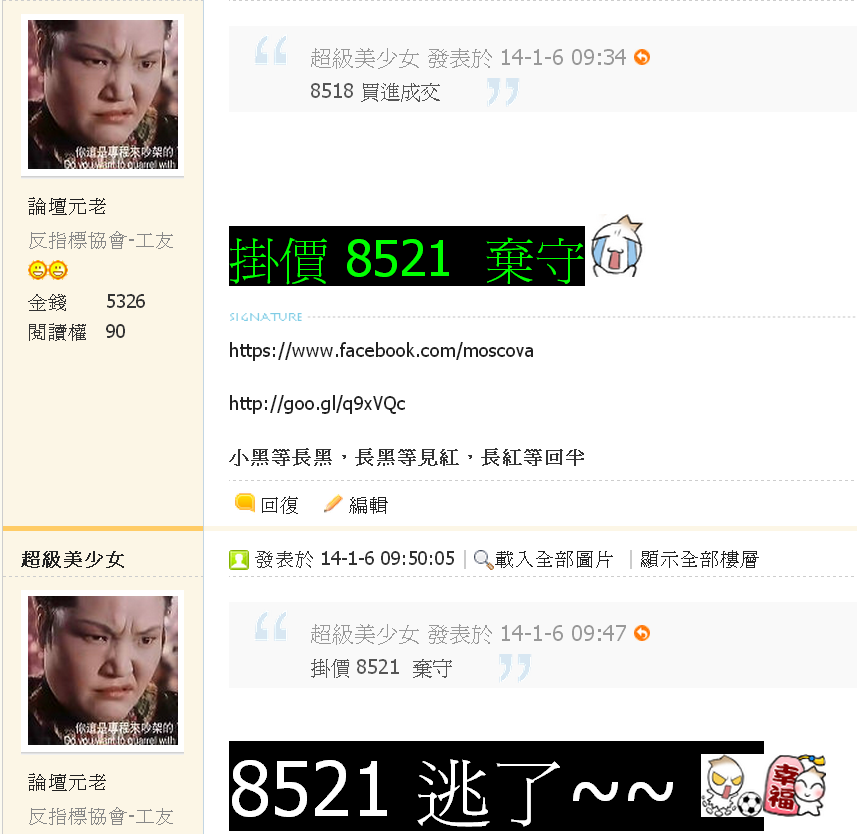Open the 09:50:05 post's avatar

pyautogui.click(x=102, y=670)
